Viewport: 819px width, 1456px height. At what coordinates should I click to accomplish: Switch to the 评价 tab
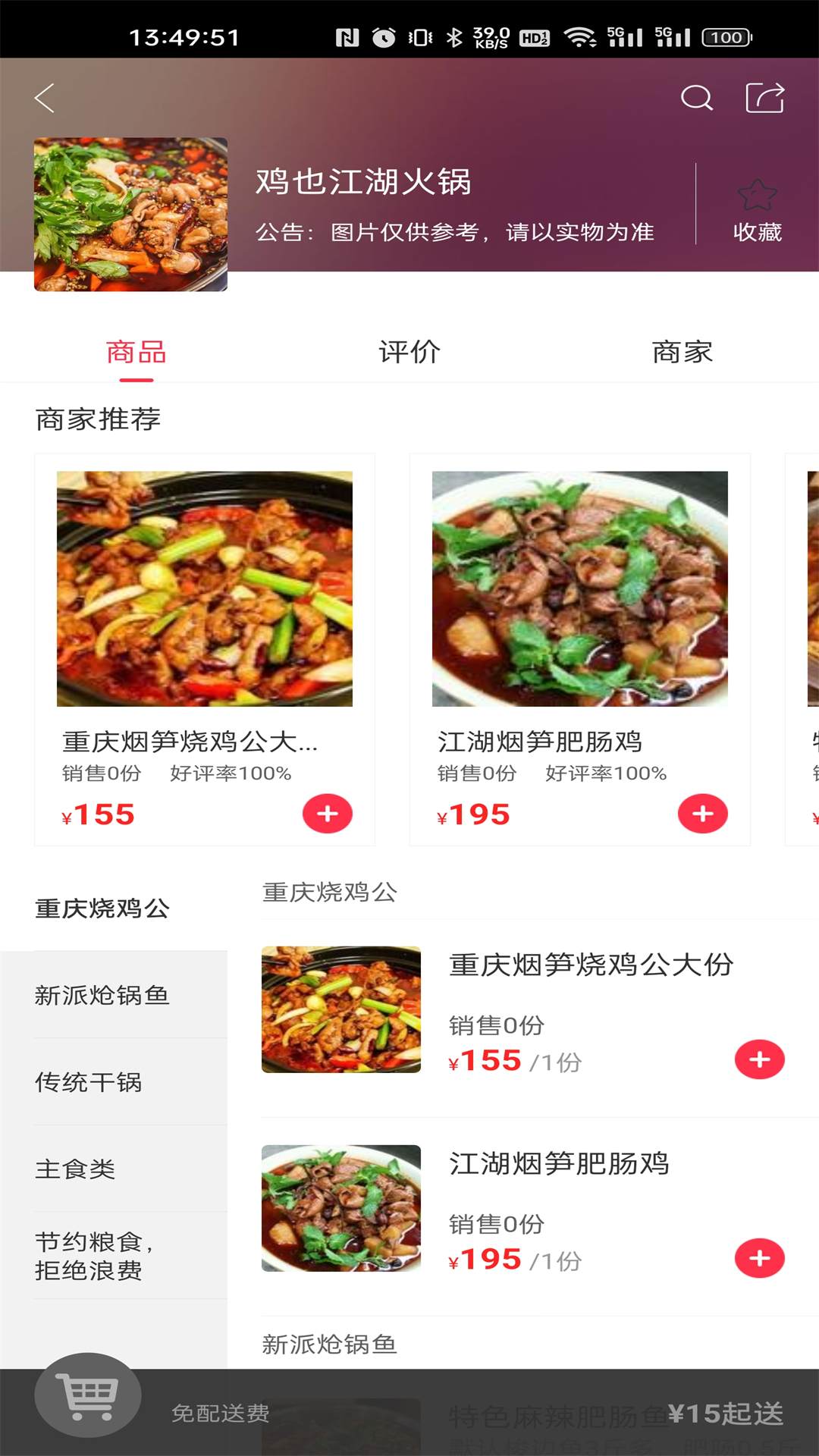click(408, 351)
